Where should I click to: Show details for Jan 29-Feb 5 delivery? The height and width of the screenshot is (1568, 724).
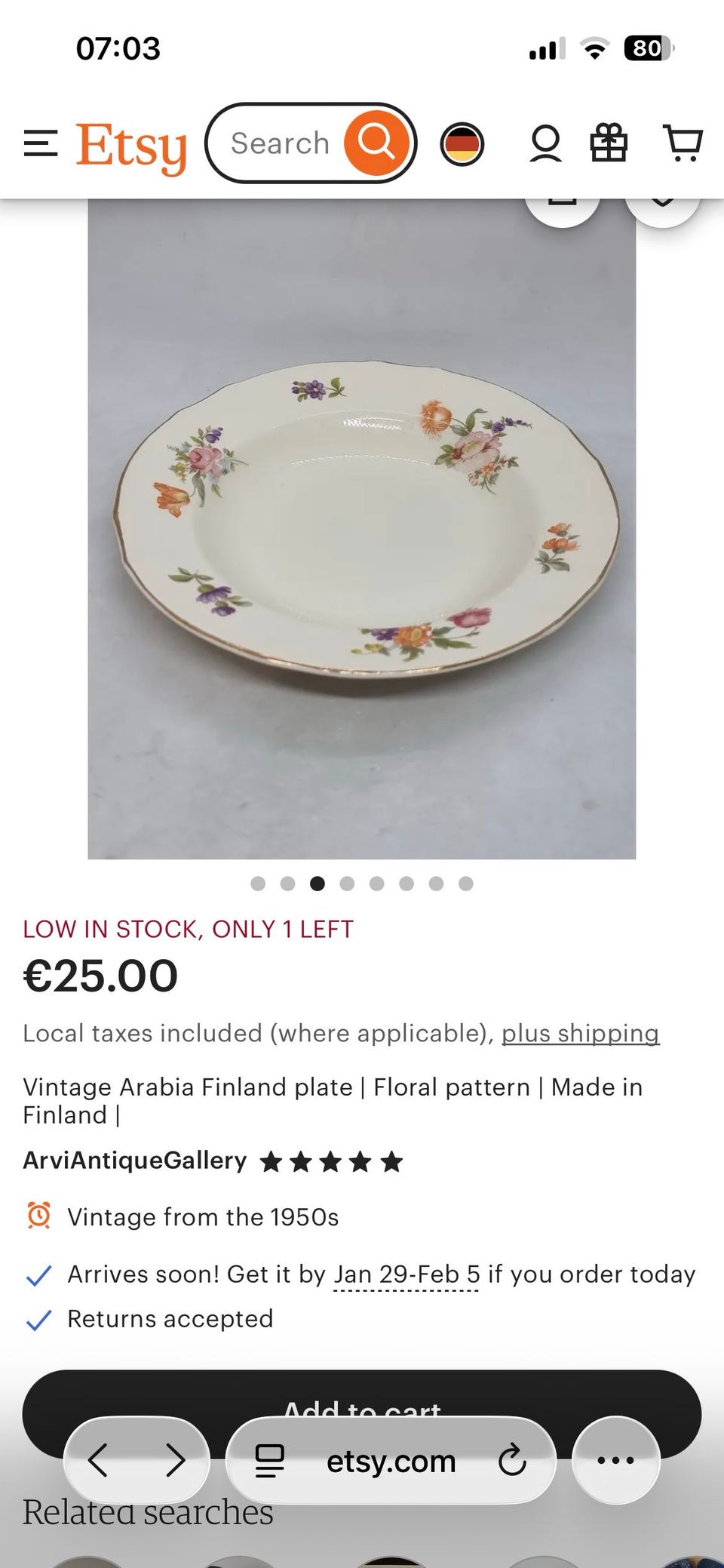tap(406, 1274)
